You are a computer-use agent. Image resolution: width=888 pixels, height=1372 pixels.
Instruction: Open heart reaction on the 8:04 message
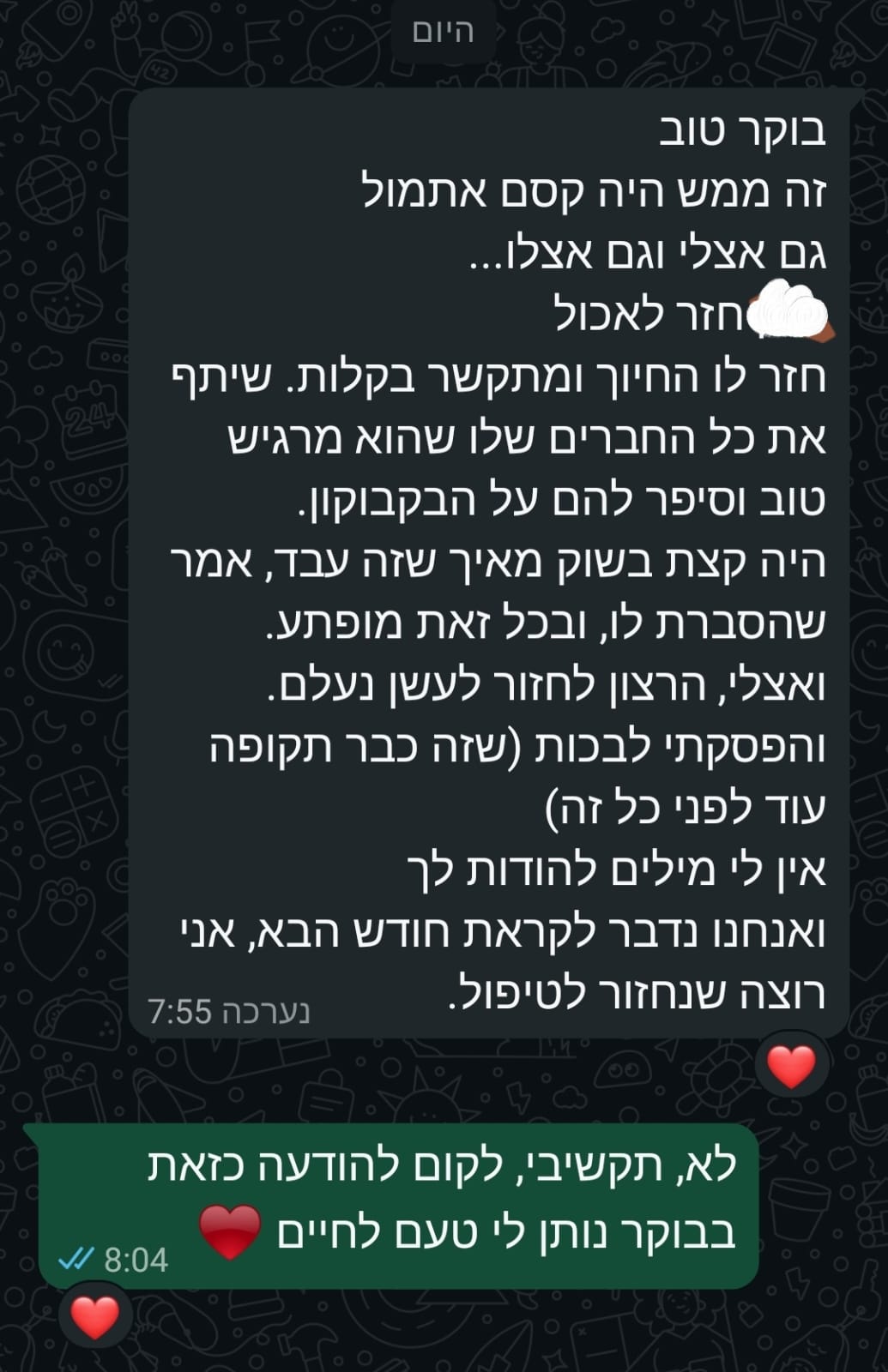94,1316
